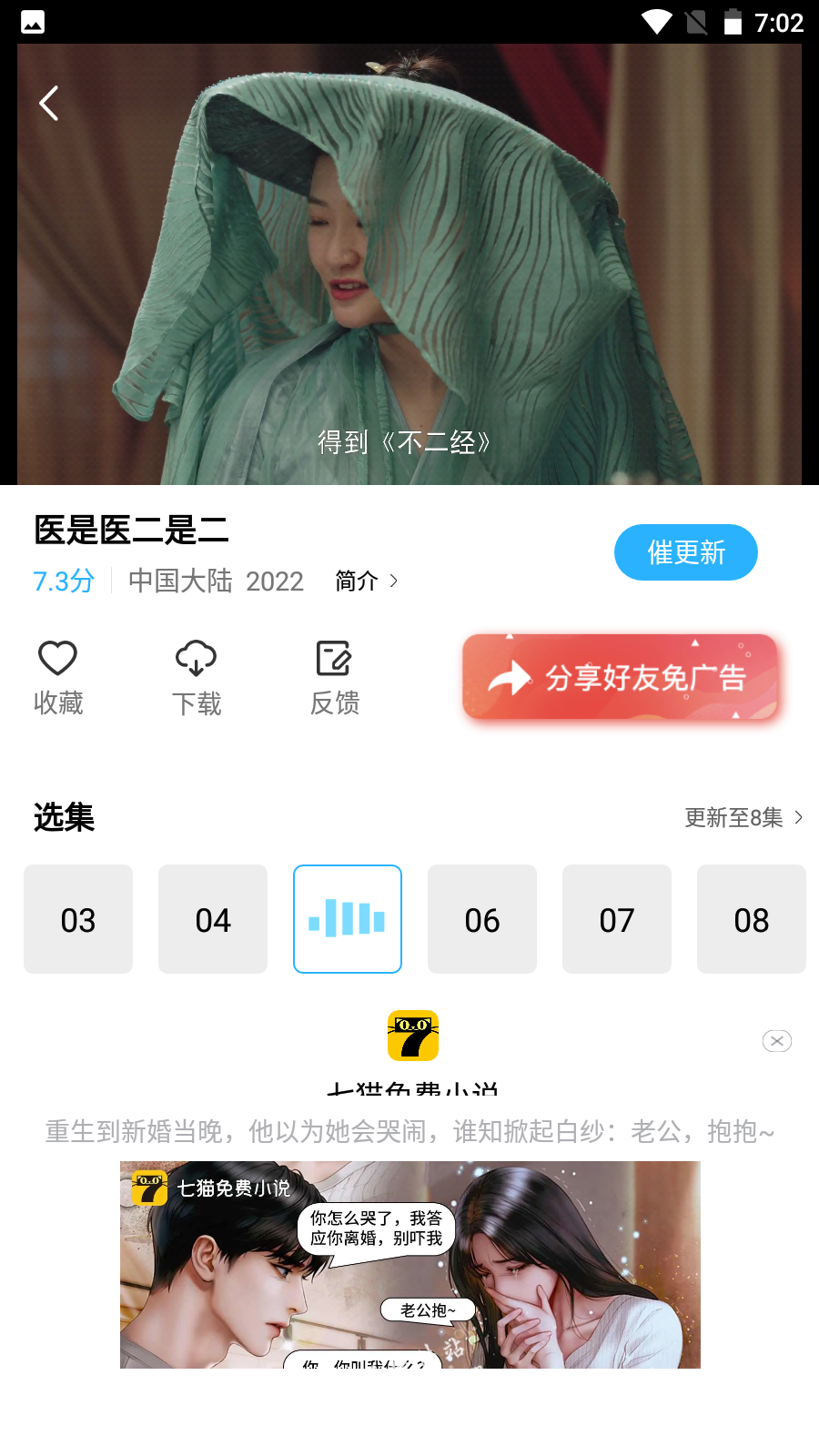Select episode 03
This screenshot has width=819, height=1456.
click(x=78, y=919)
